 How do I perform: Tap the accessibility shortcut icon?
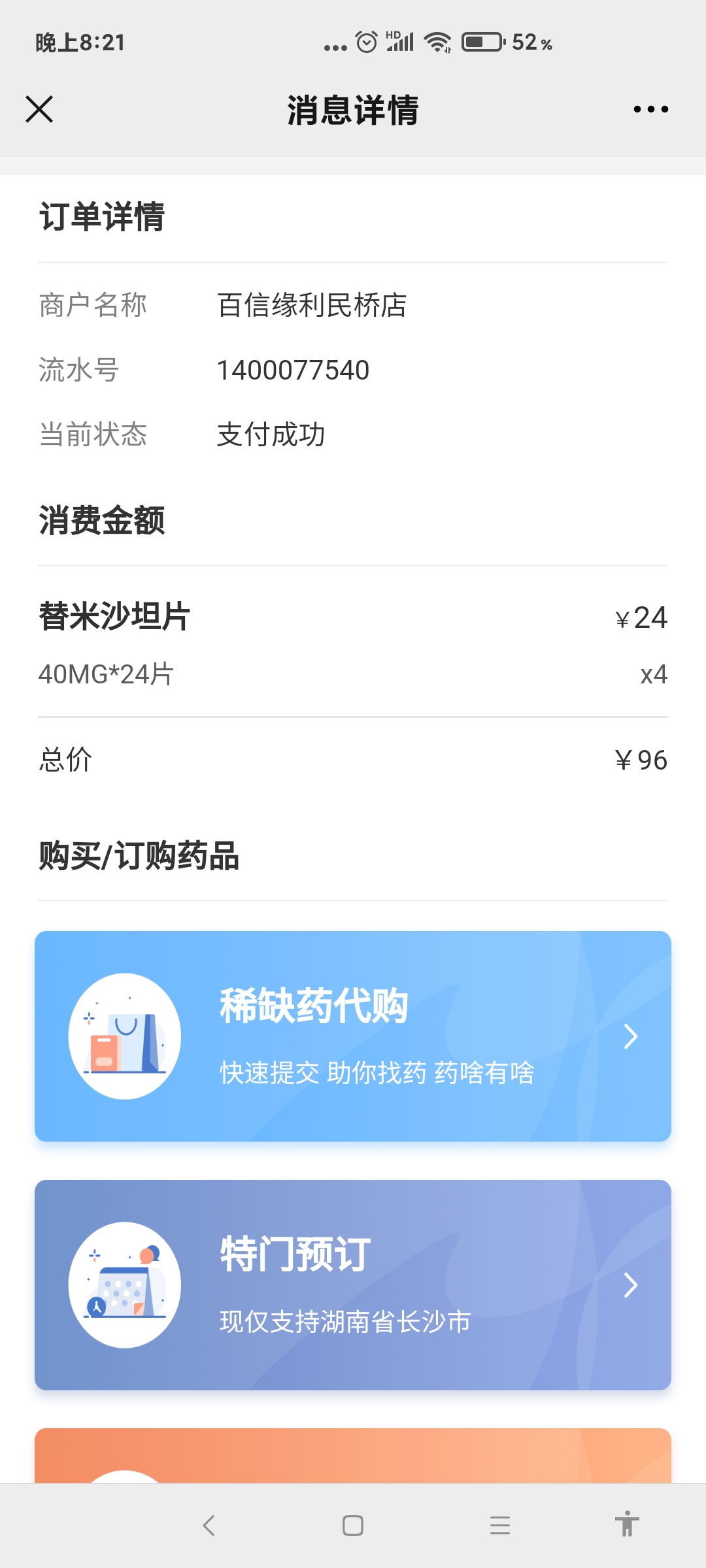(x=626, y=1524)
